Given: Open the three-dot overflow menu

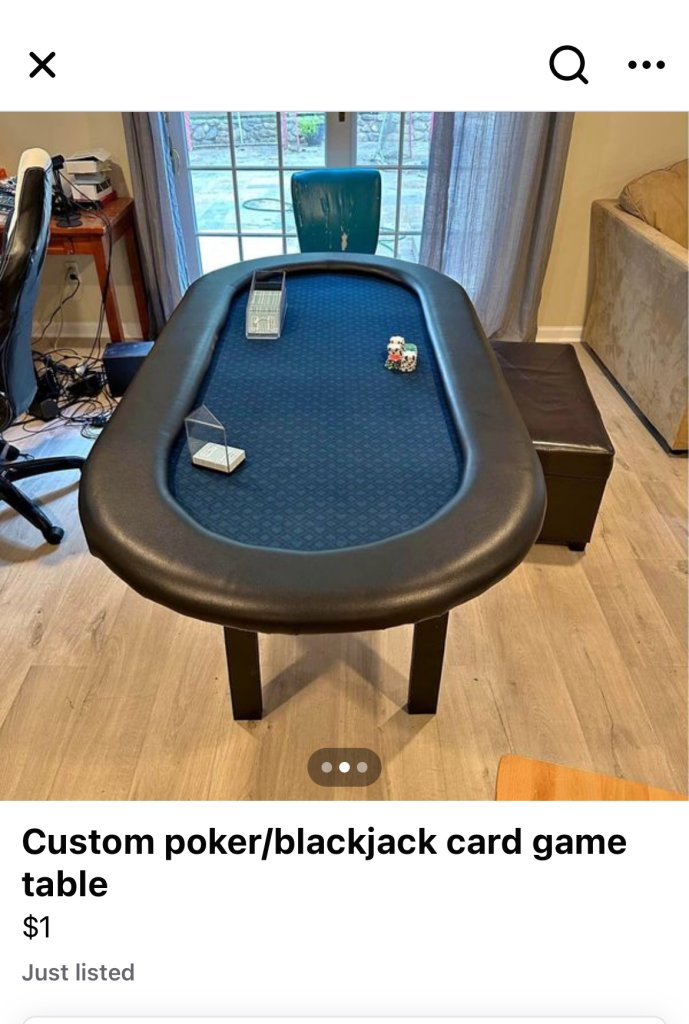Looking at the screenshot, I should (646, 65).
